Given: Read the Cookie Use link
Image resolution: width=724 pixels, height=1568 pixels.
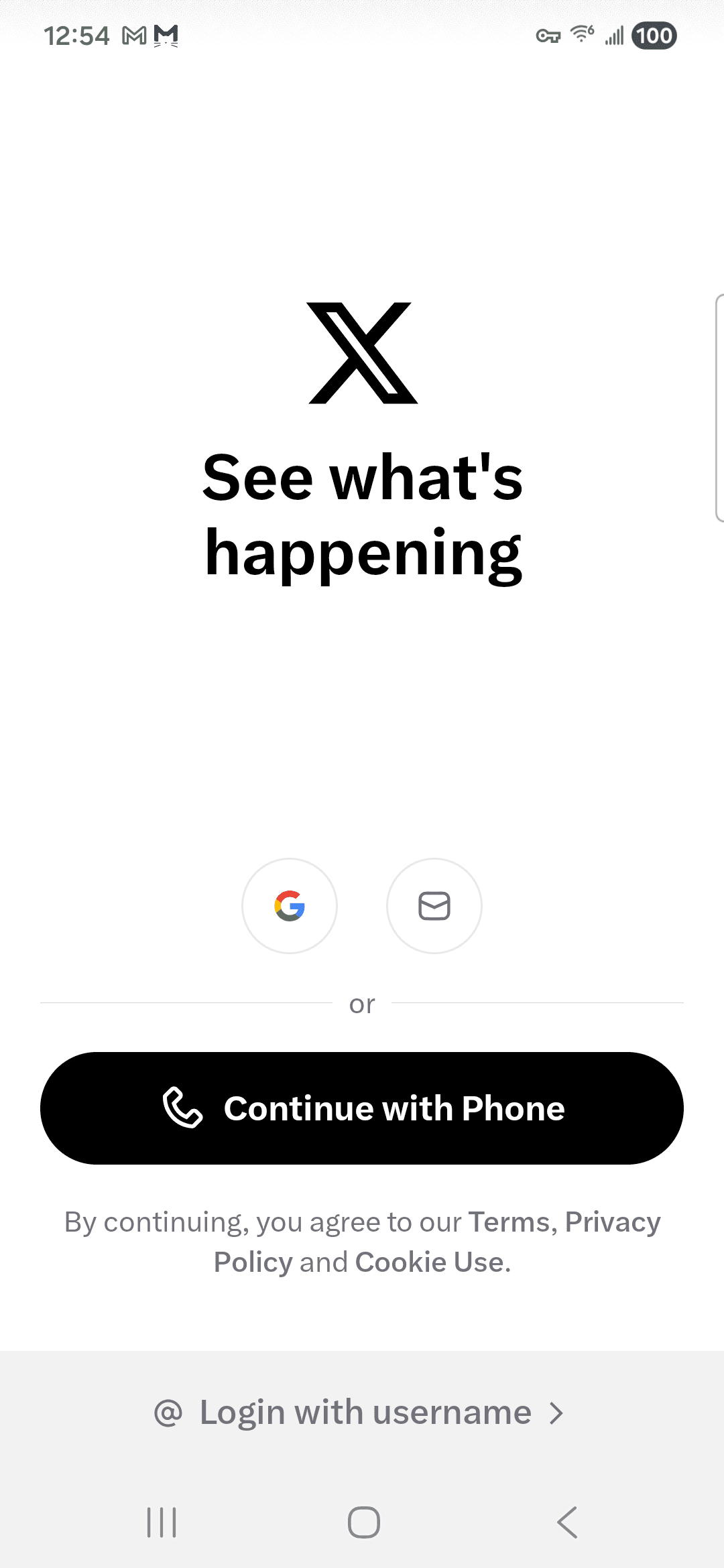Looking at the screenshot, I should click(x=429, y=1262).
